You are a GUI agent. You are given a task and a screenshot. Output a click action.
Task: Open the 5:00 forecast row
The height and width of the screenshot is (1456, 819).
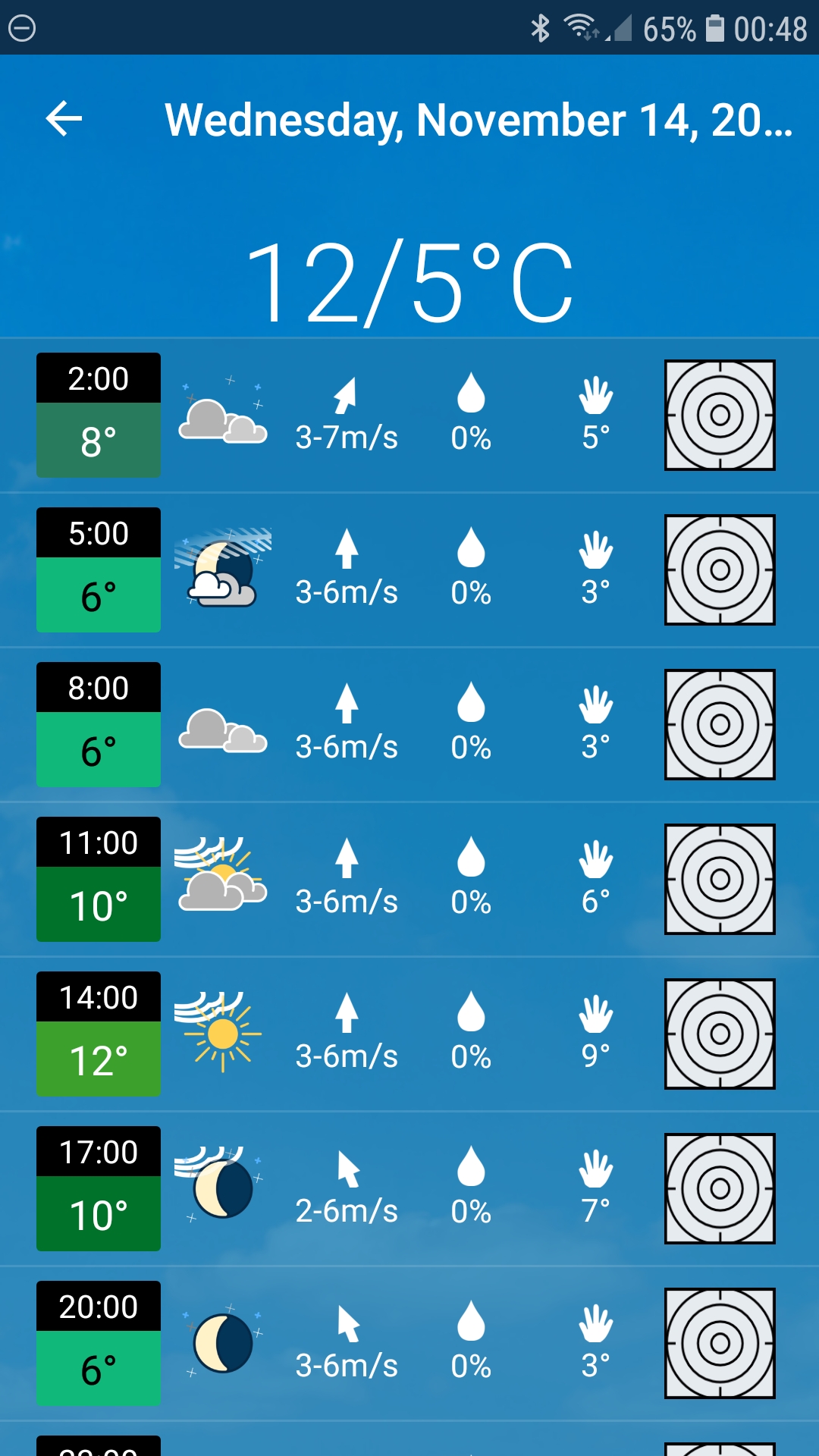pyautogui.click(x=409, y=570)
